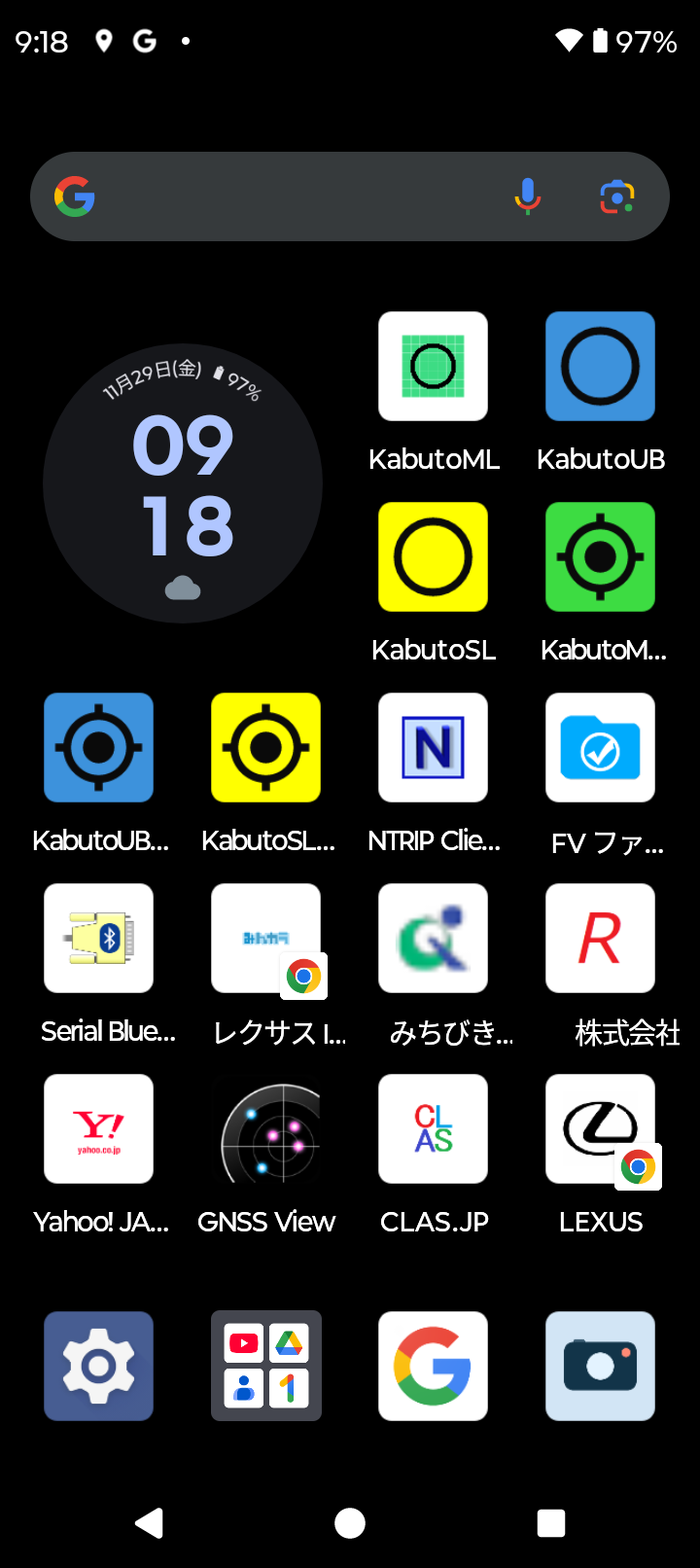
Task: Launch the Camera app from dock
Action: click(x=600, y=1366)
